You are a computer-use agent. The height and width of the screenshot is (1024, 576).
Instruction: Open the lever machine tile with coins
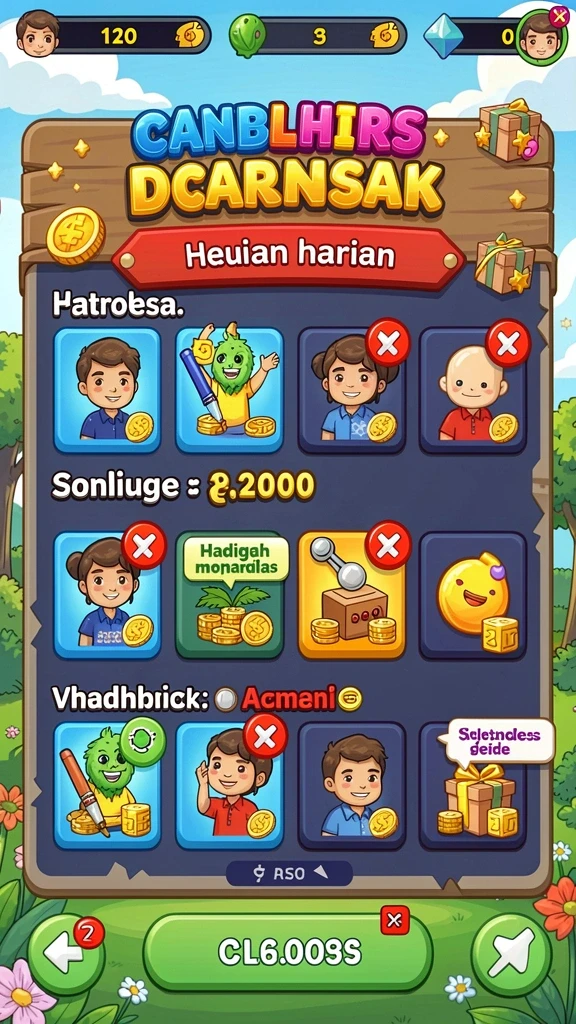point(352,595)
